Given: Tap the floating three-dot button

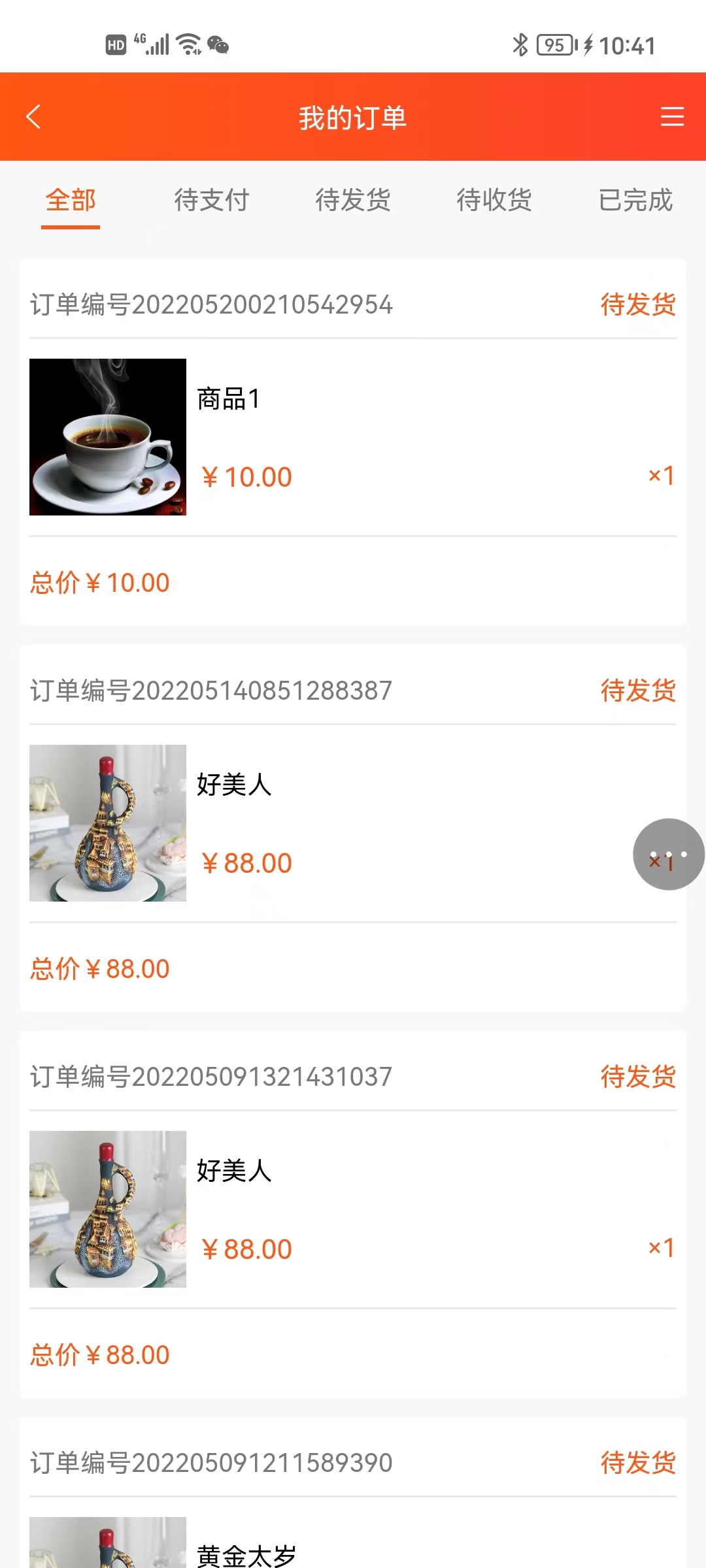Looking at the screenshot, I should [x=669, y=855].
